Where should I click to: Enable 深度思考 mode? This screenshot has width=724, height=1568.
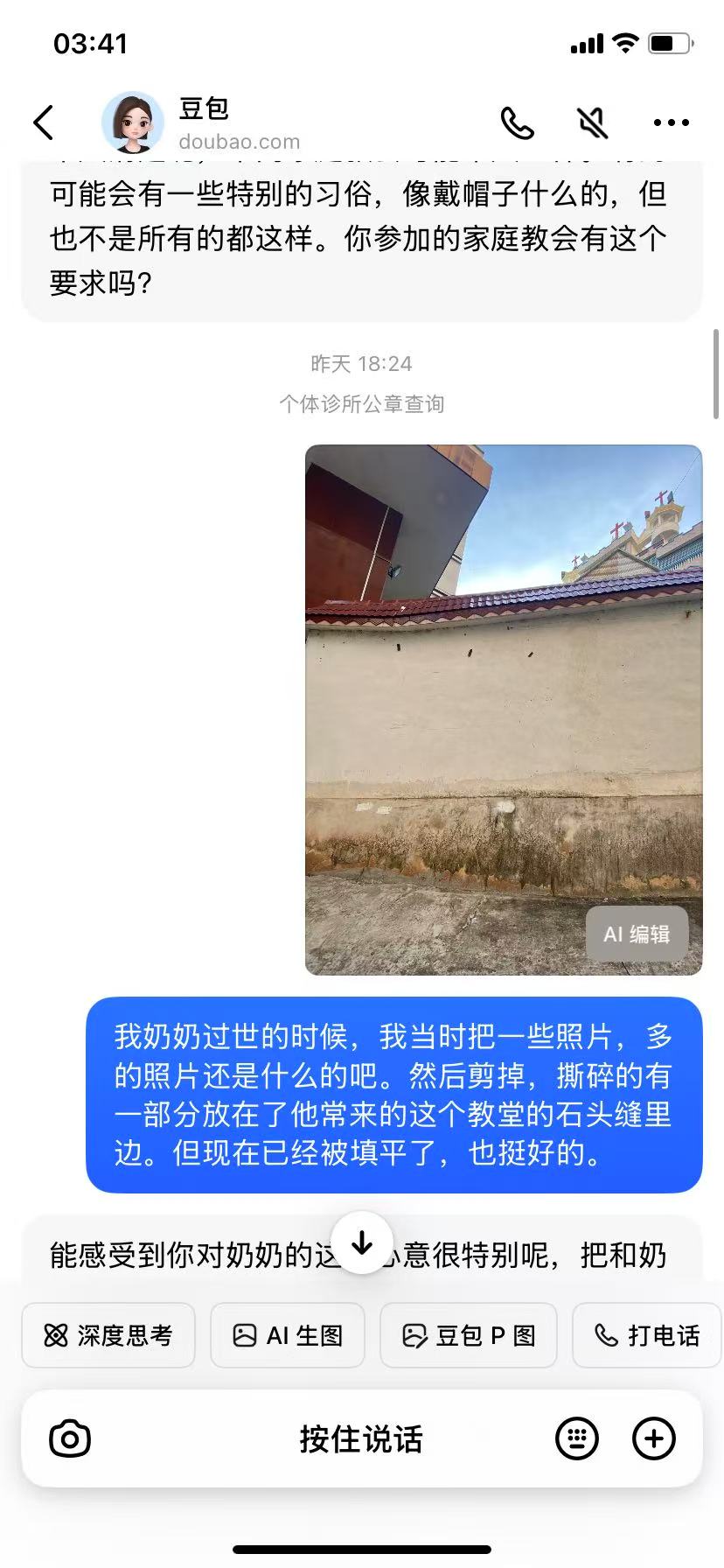[x=108, y=1335]
